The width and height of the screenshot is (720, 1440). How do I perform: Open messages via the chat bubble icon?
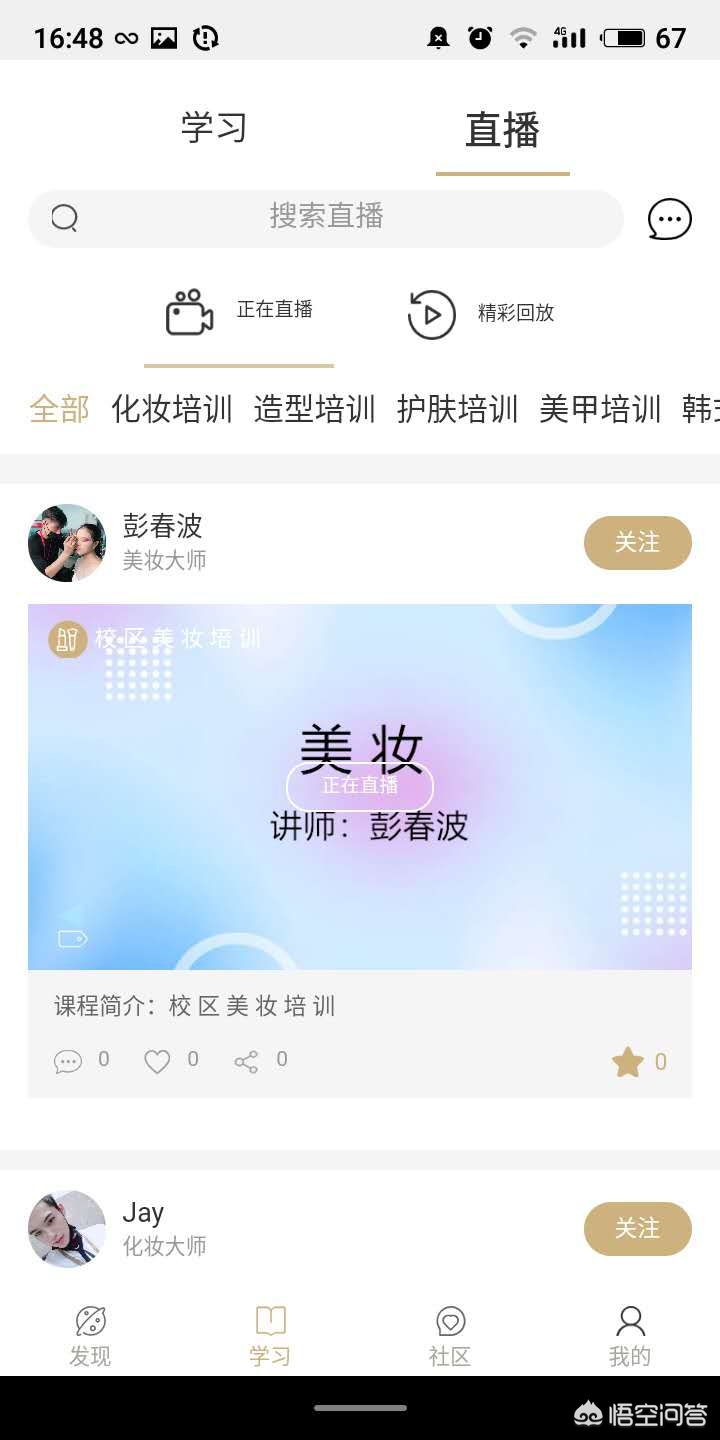669,218
